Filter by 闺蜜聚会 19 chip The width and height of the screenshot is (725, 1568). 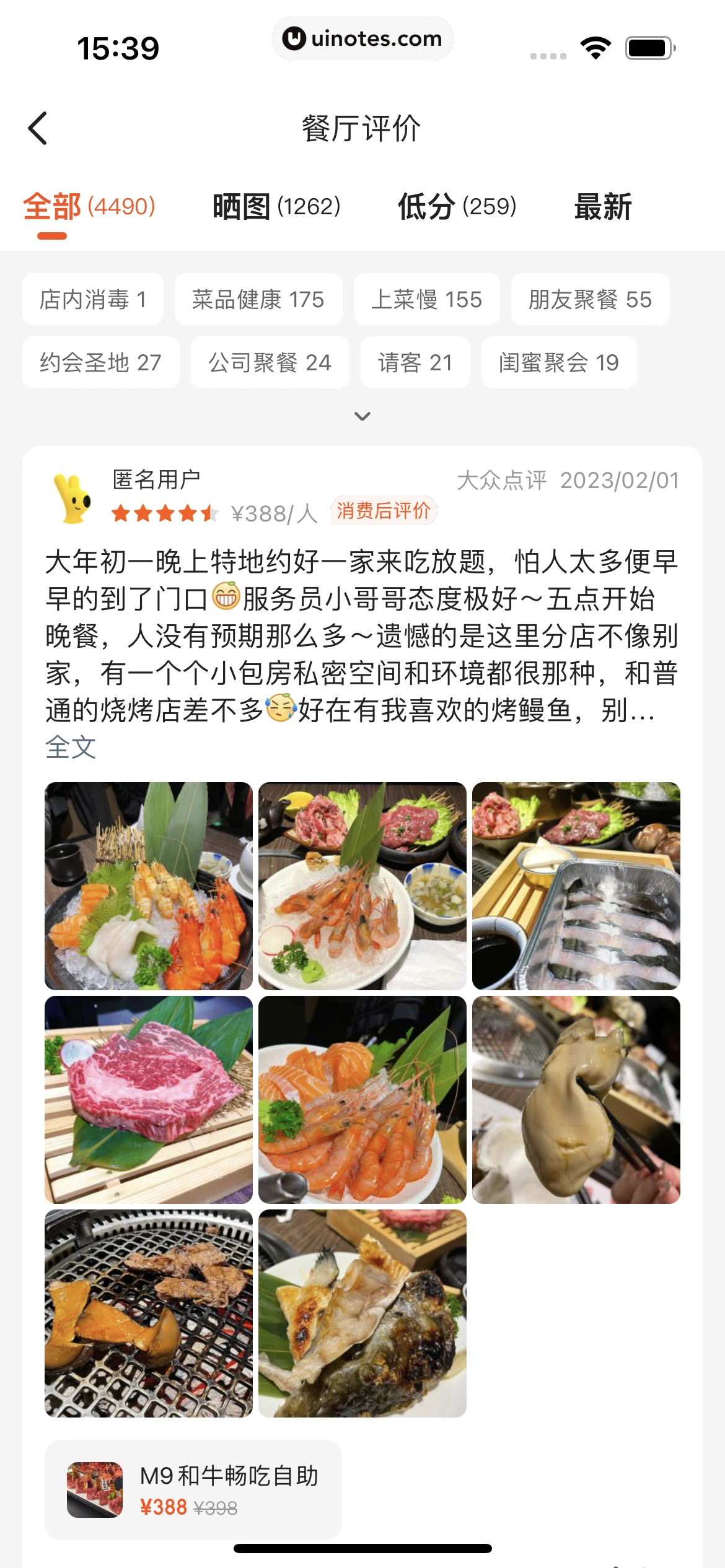click(558, 362)
